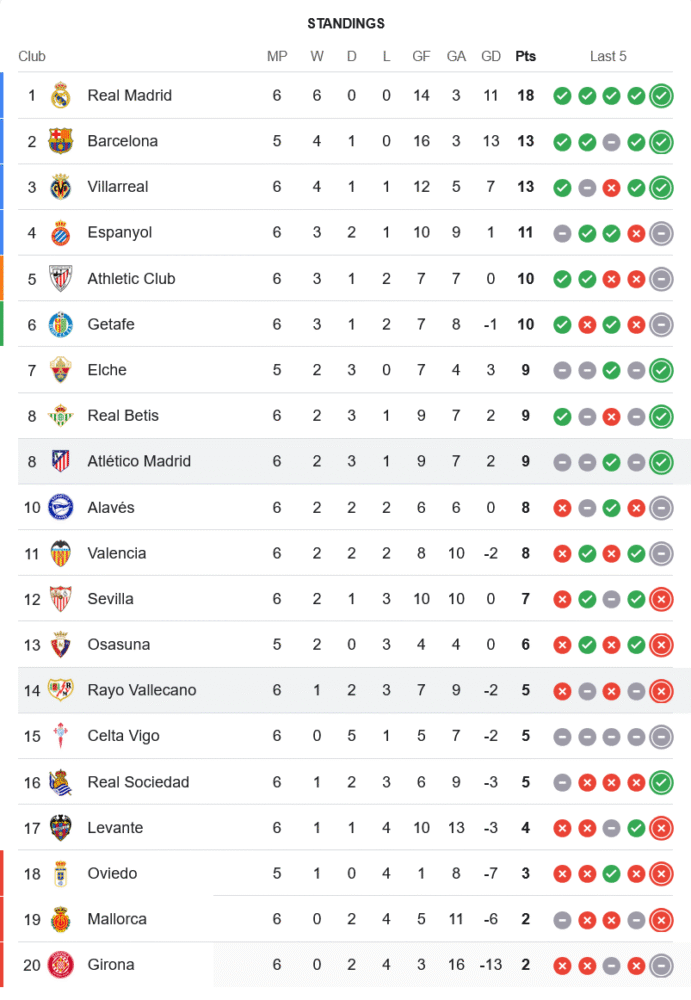Select Barcelona in the standings
691x1000 pixels.
(123, 142)
